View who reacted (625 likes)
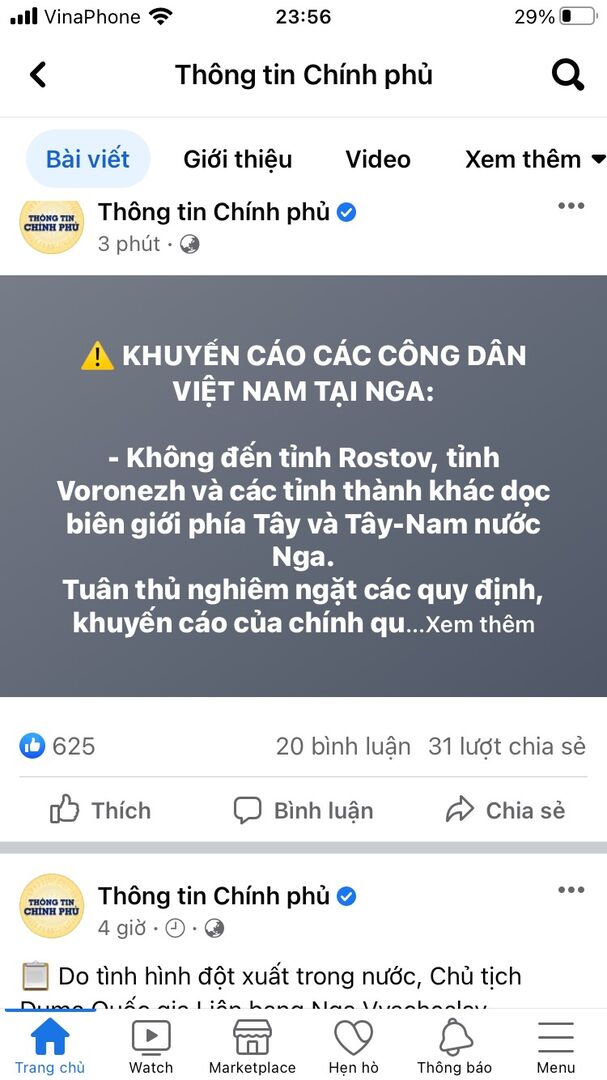Image resolution: width=607 pixels, height=1080 pixels. (58, 746)
